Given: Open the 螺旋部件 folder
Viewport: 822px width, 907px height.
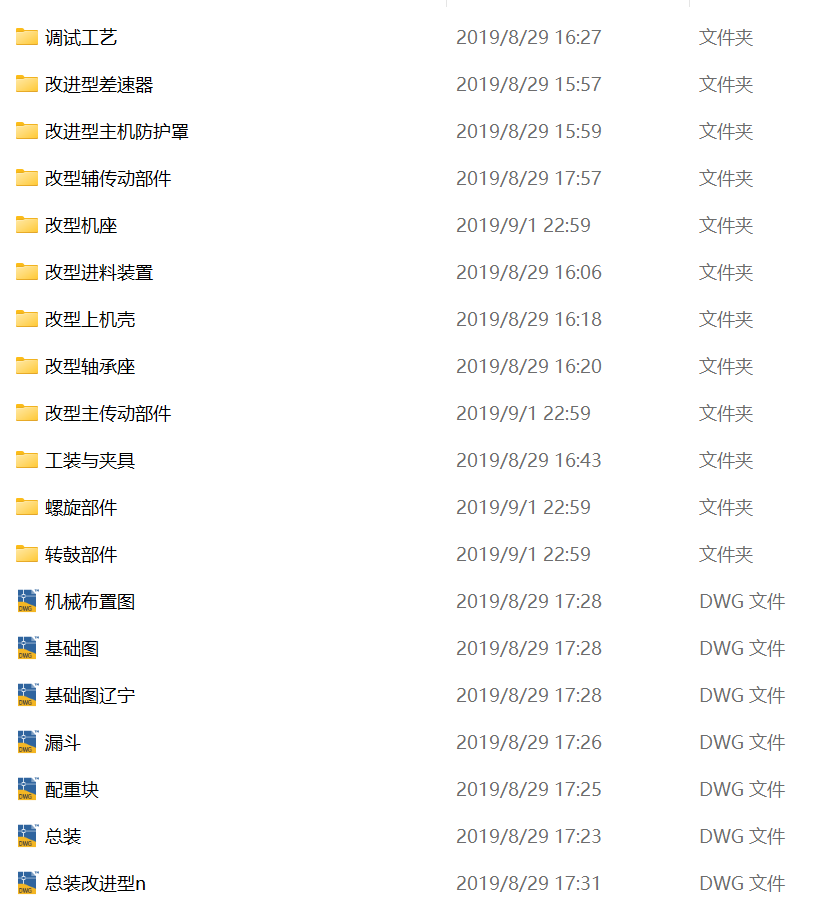Looking at the screenshot, I should click(81, 508).
